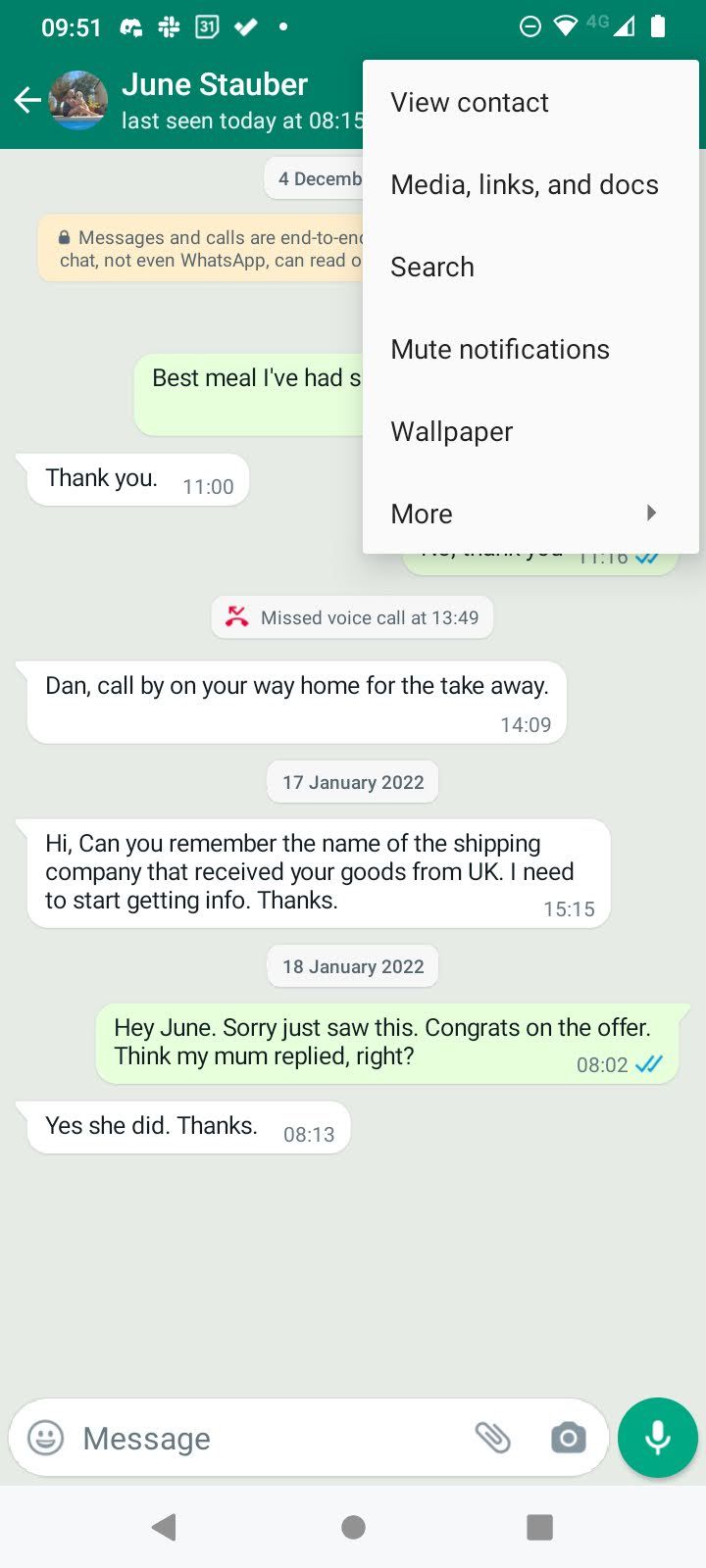Tap the emoji icon in message bar
This screenshot has height=1568, width=706.
(45, 1438)
